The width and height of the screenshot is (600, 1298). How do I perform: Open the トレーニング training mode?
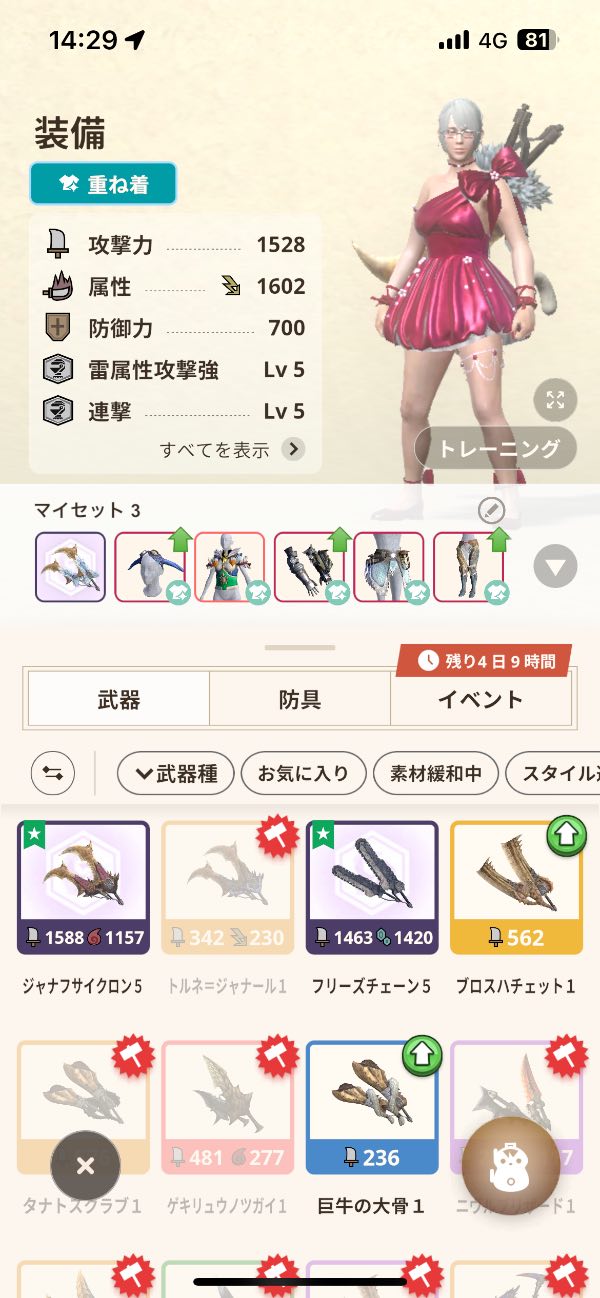click(x=496, y=449)
